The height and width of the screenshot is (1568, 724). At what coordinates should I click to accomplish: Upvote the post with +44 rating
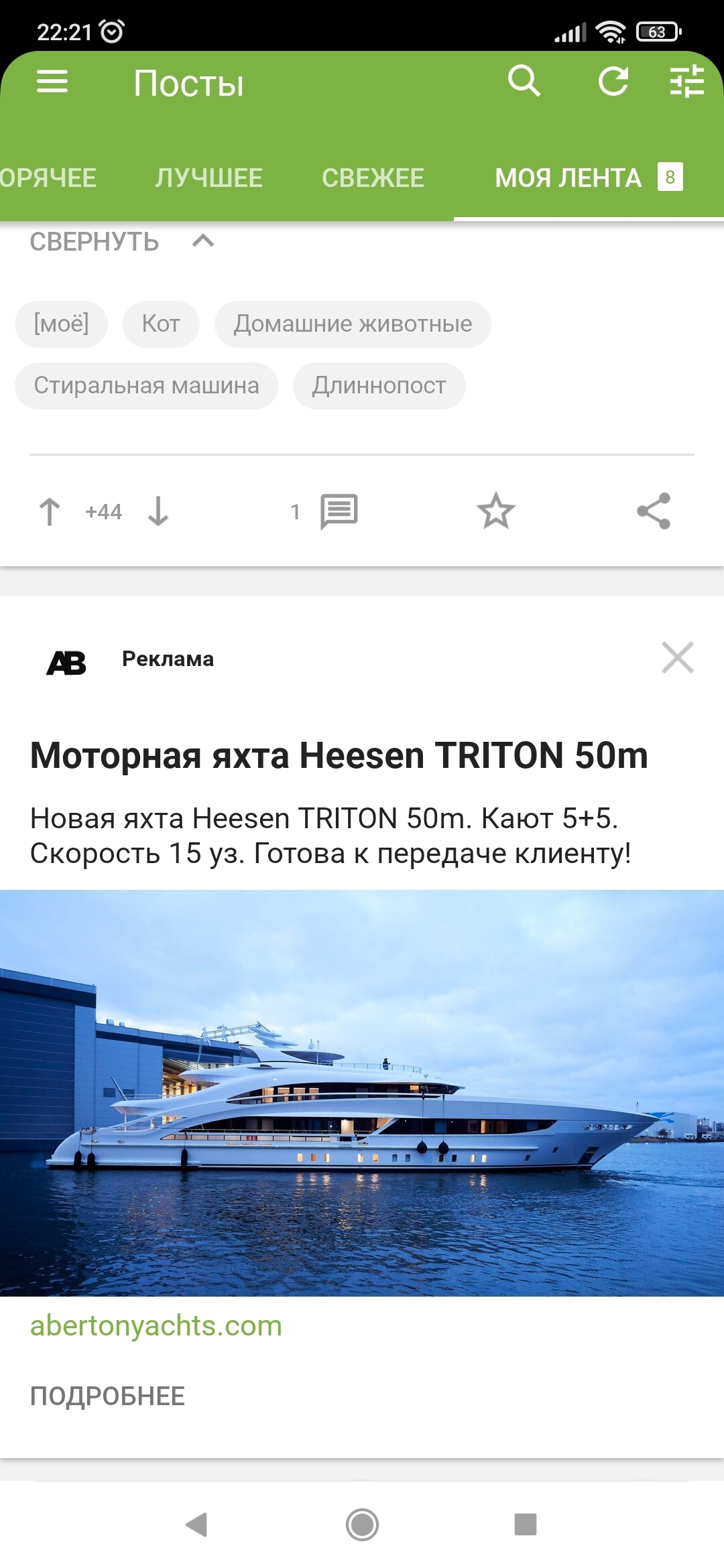pyautogui.click(x=50, y=512)
